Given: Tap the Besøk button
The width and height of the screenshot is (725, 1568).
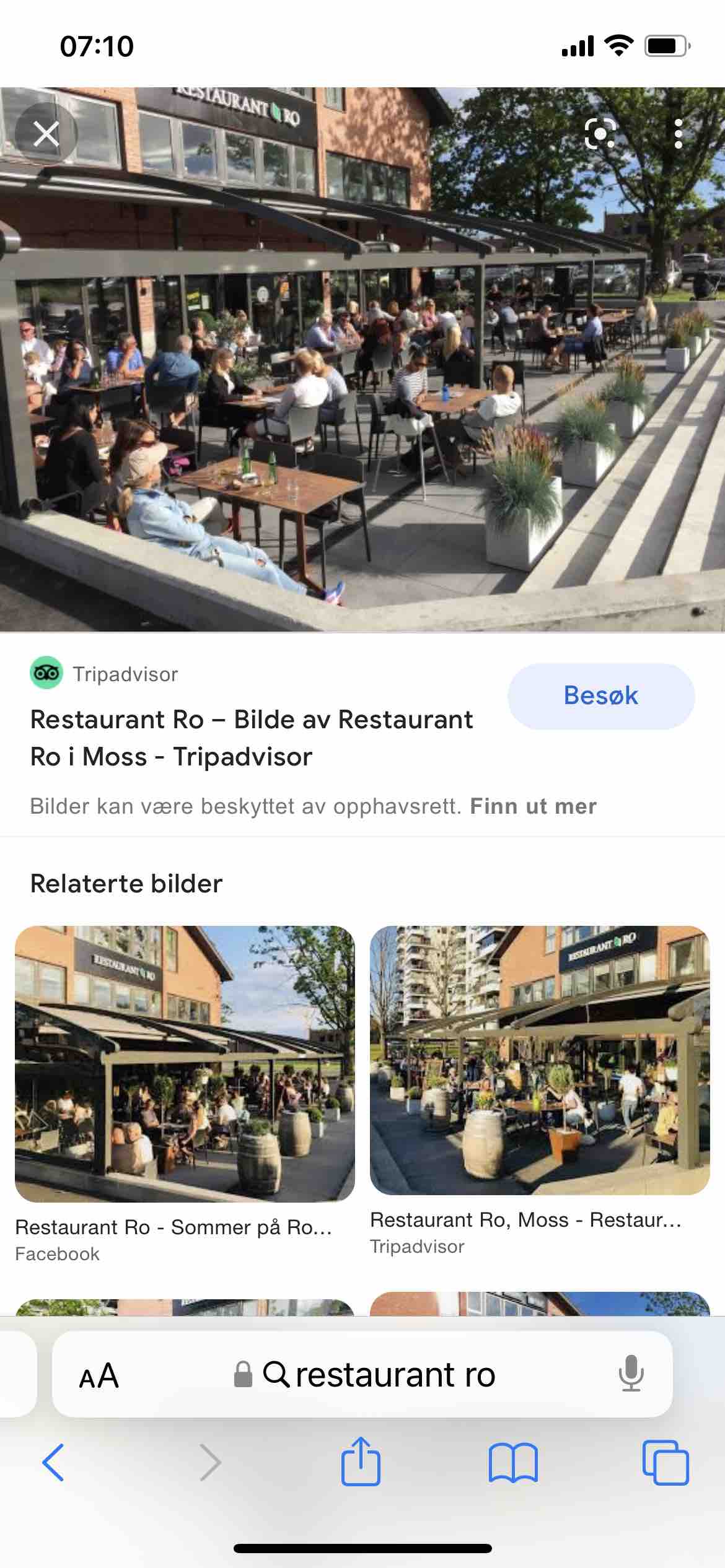Looking at the screenshot, I should (x=600, y=695).
